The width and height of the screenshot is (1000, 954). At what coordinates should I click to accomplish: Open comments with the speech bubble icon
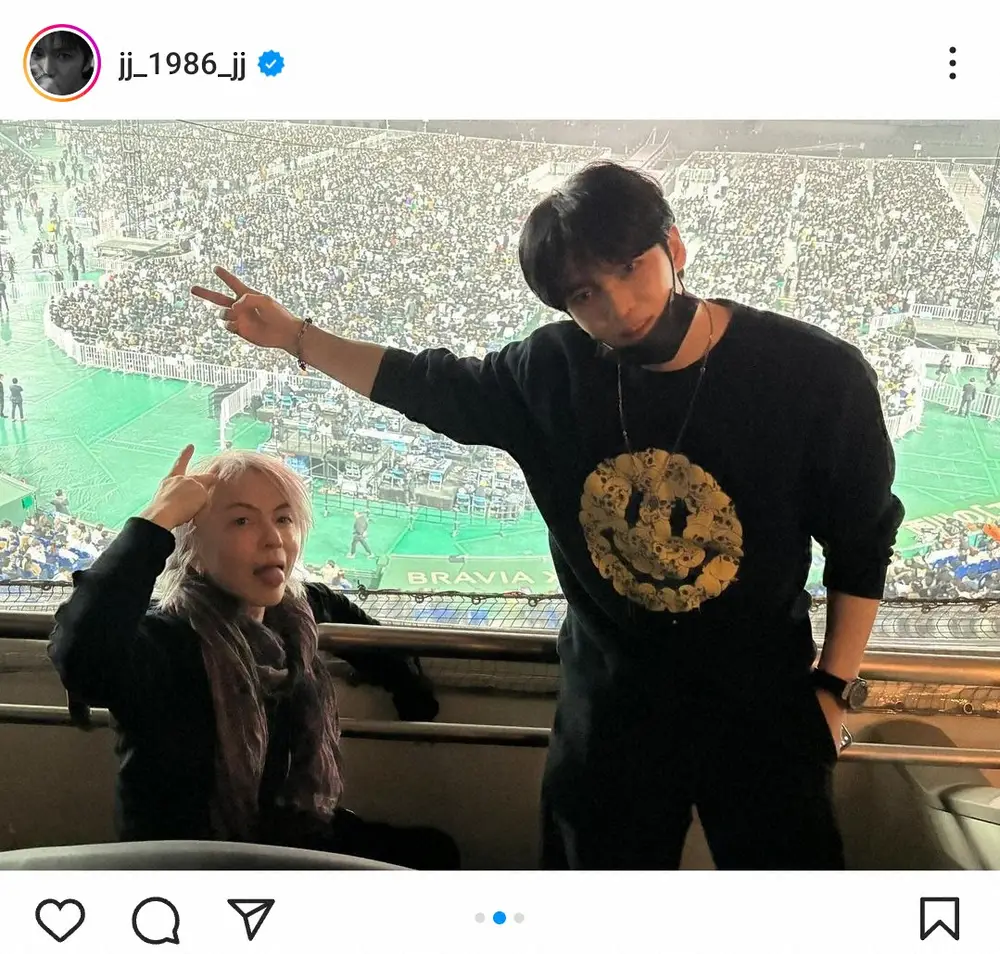click(156, 919)
